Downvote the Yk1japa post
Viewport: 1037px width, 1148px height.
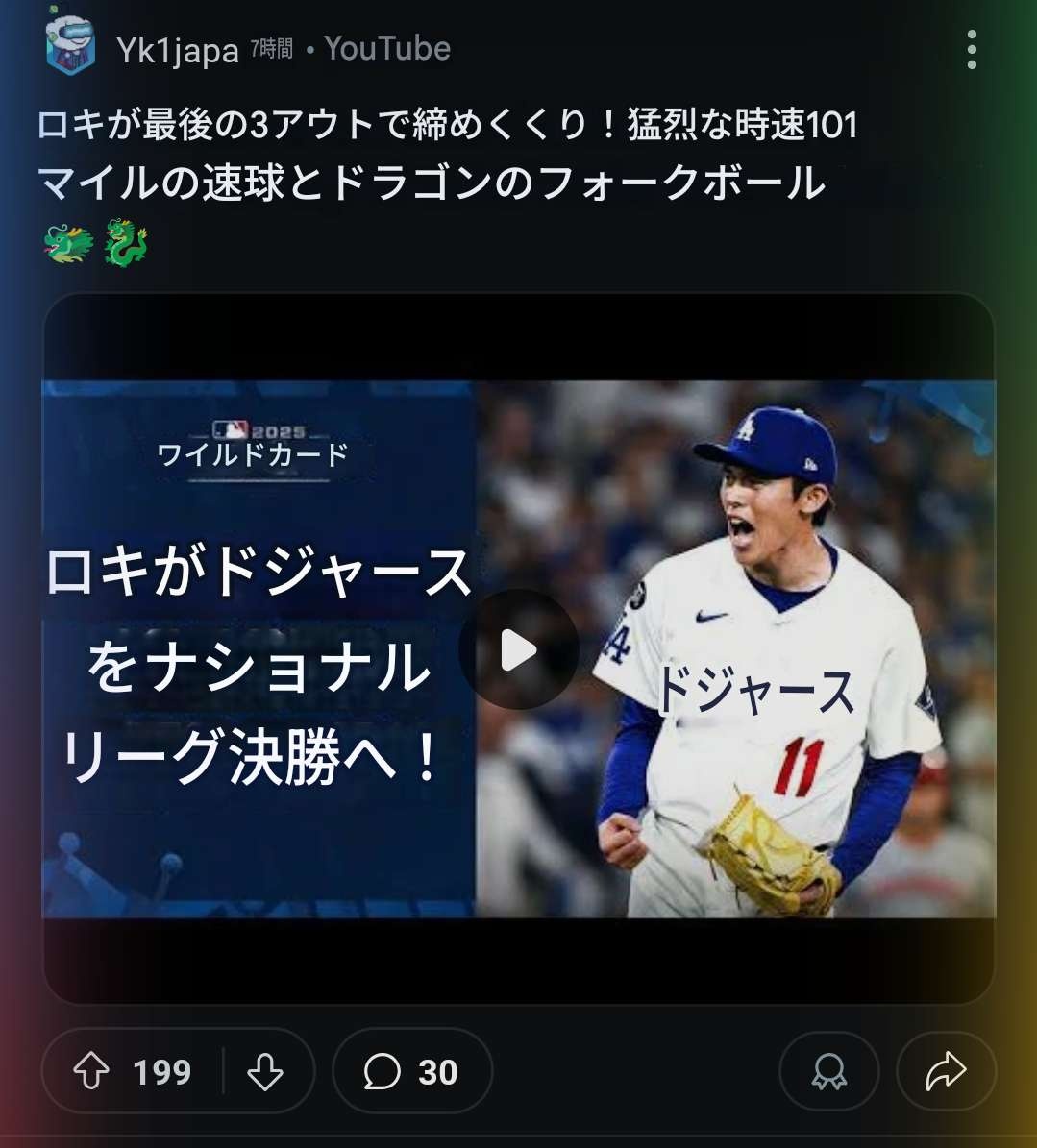pos(264,1071)
